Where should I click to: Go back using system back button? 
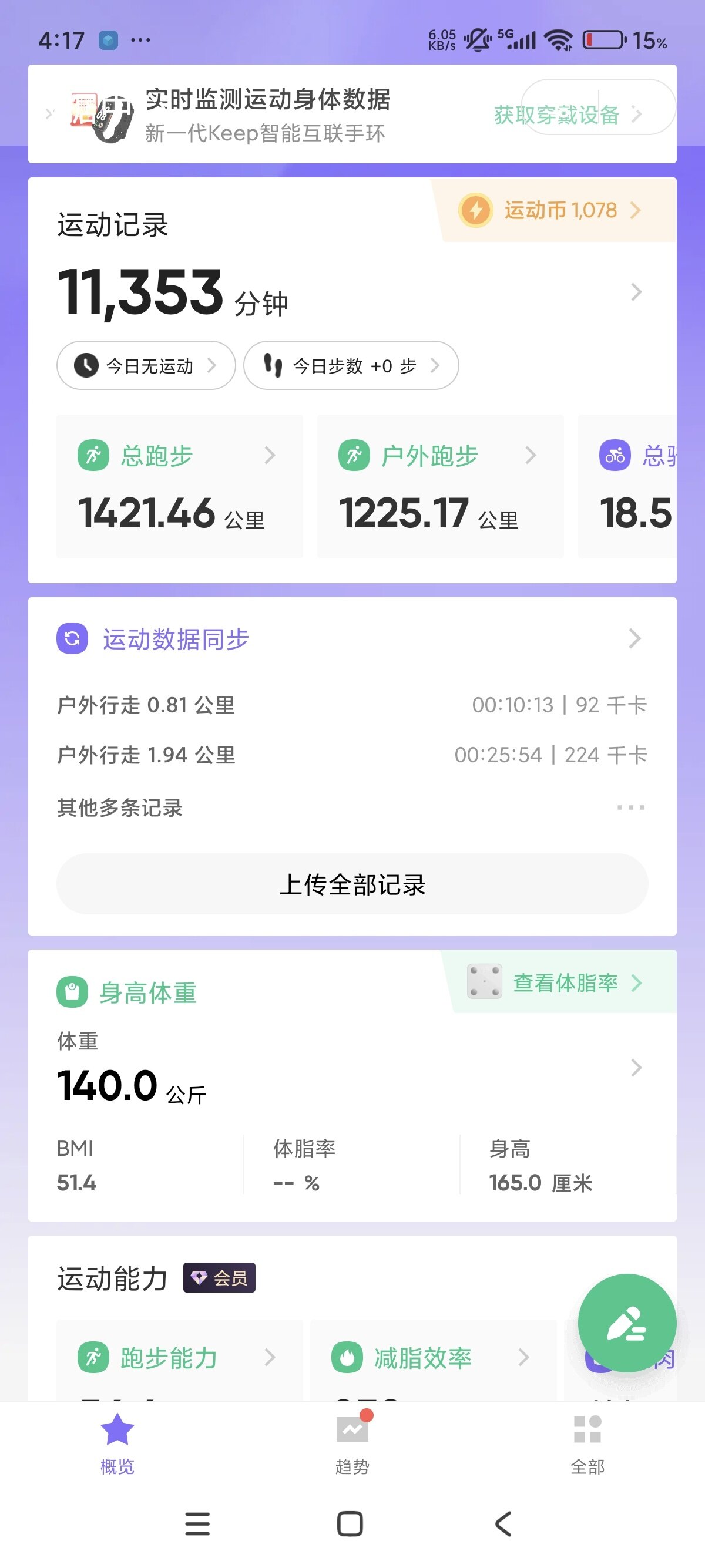pyautogui.click(x=503, y=1523)
